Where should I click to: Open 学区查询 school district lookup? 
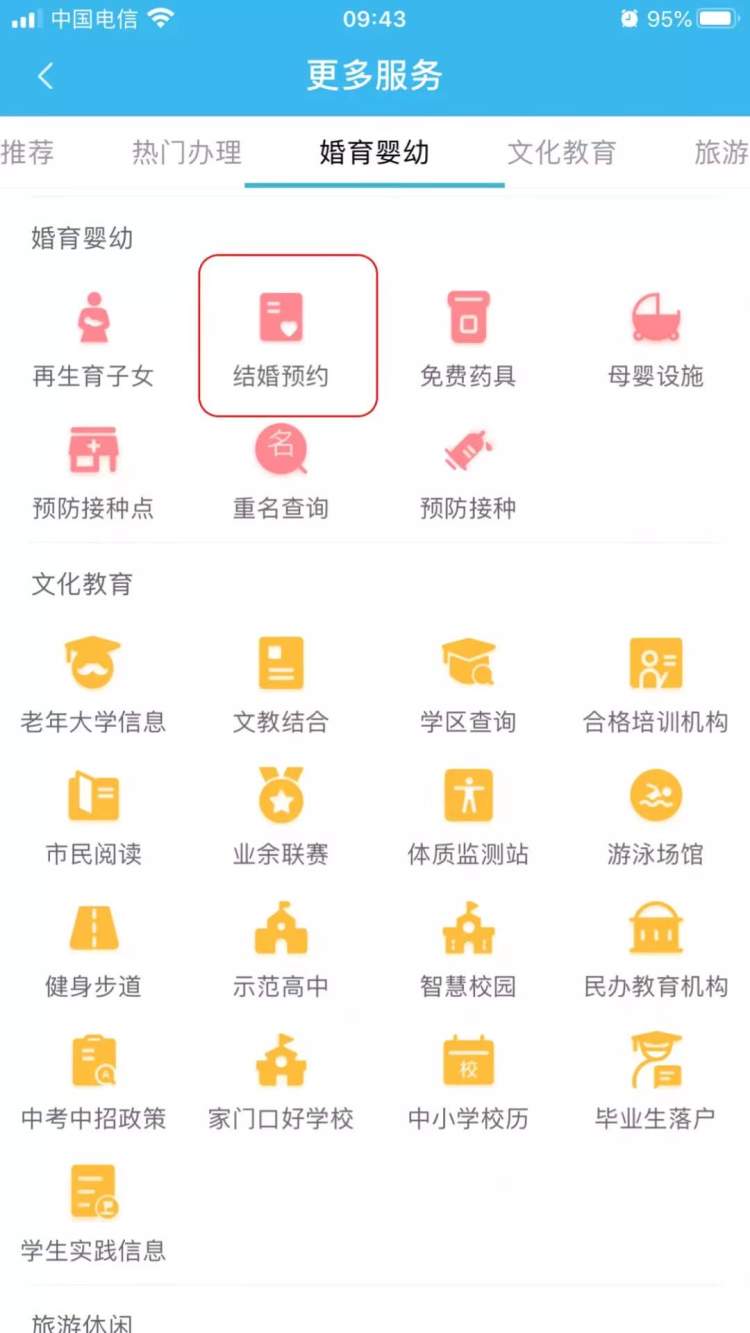coord(468,682)
